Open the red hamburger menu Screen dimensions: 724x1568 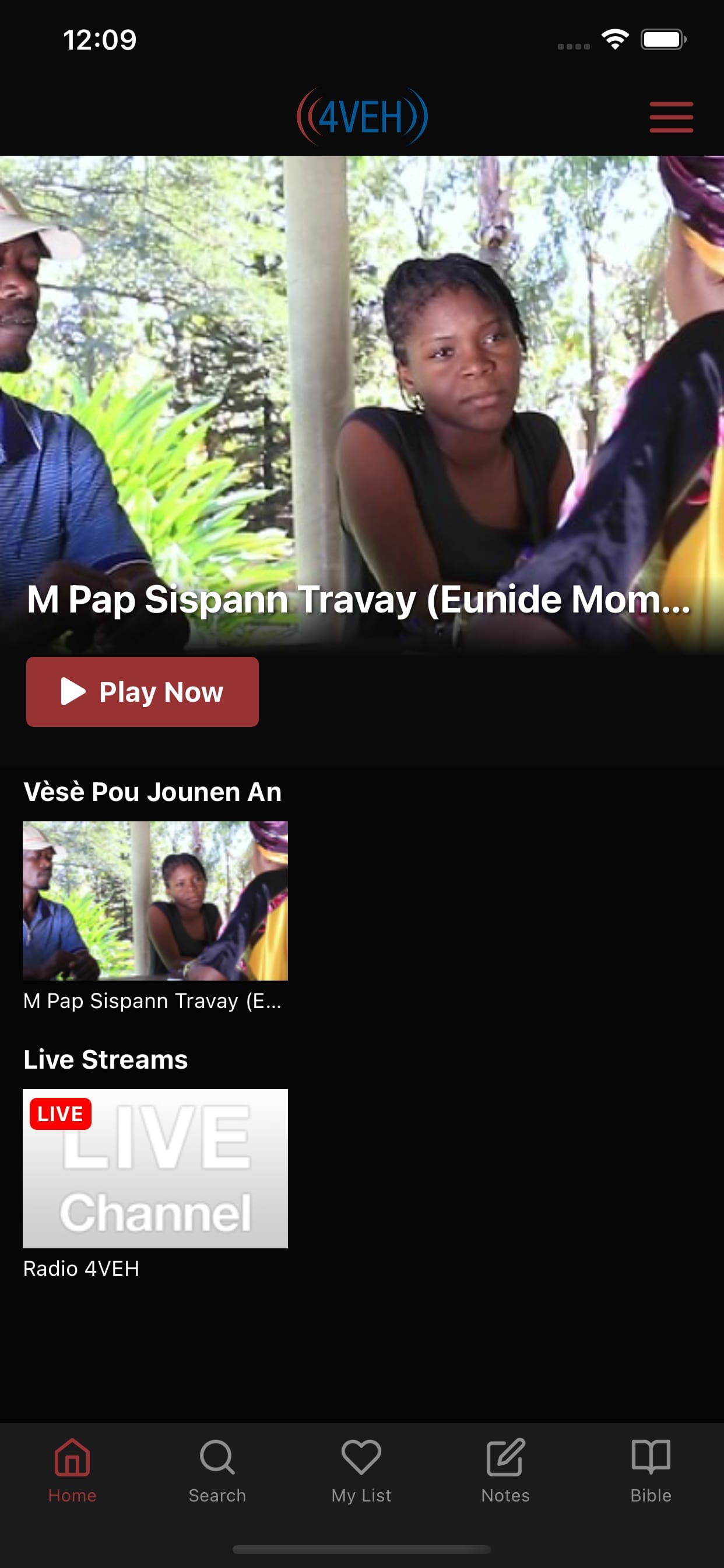point(671,117)
